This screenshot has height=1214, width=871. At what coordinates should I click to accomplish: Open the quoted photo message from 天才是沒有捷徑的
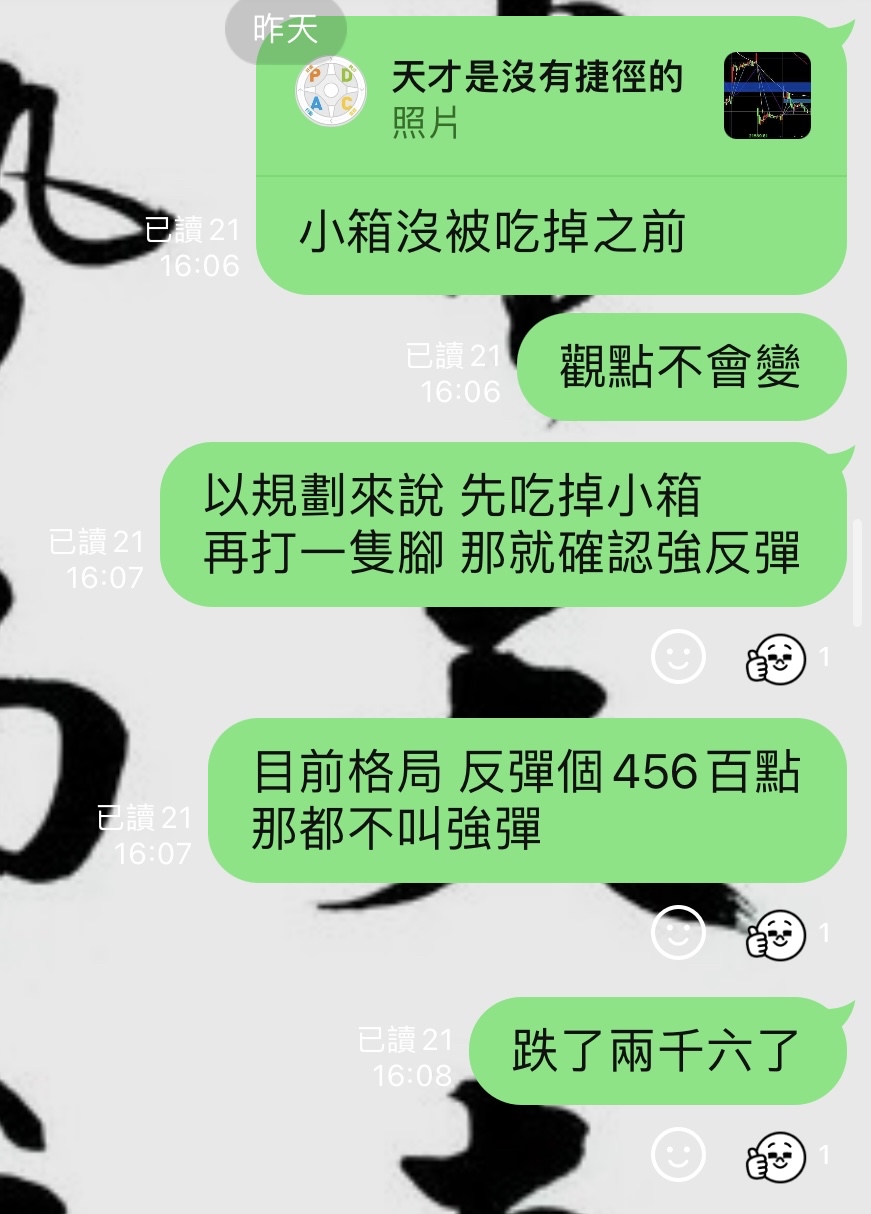coord(551,97)
